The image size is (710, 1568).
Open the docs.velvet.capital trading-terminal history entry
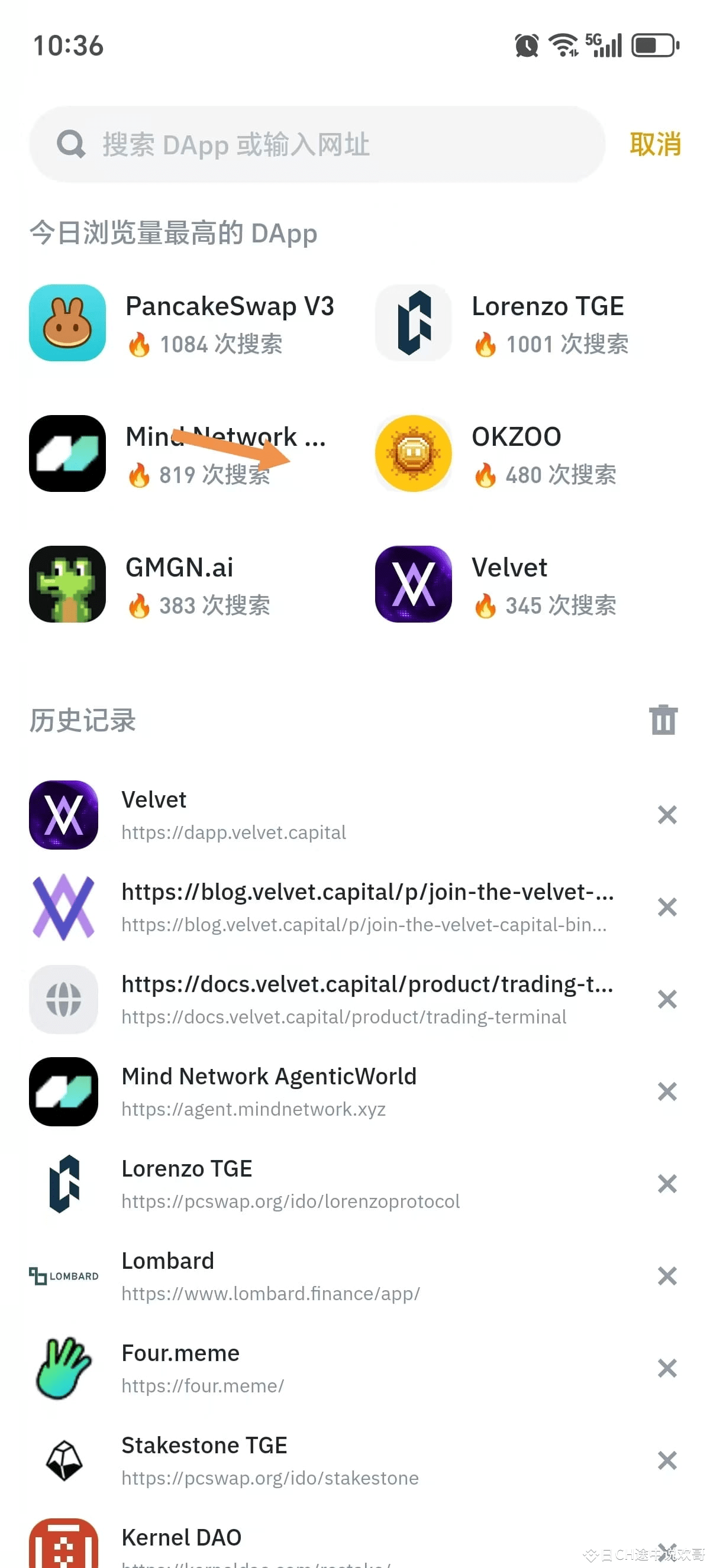pos(341,999)
